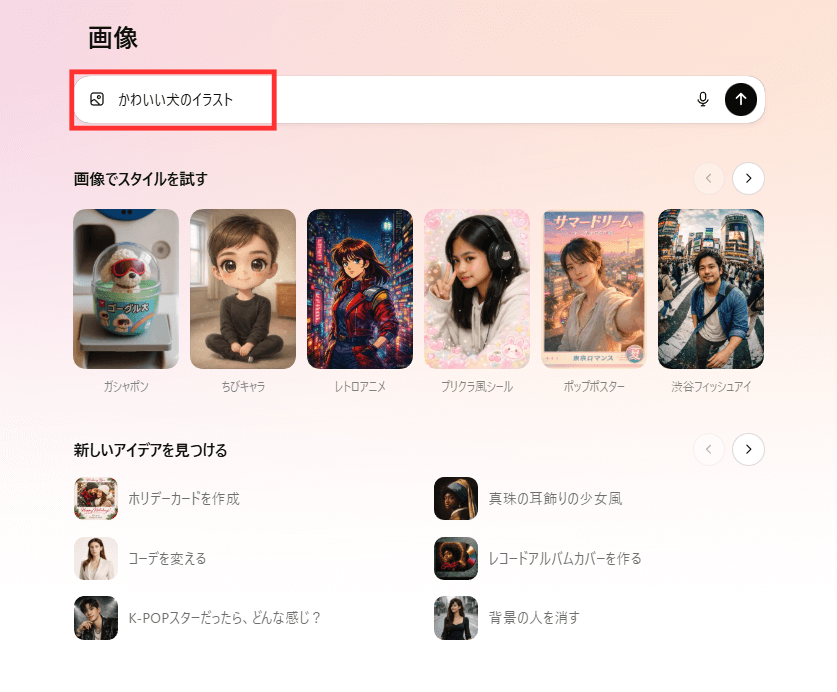Select レコードアルバムカバーを作る
This screenshot has width=837, height=692.
(x=565, y=558)
